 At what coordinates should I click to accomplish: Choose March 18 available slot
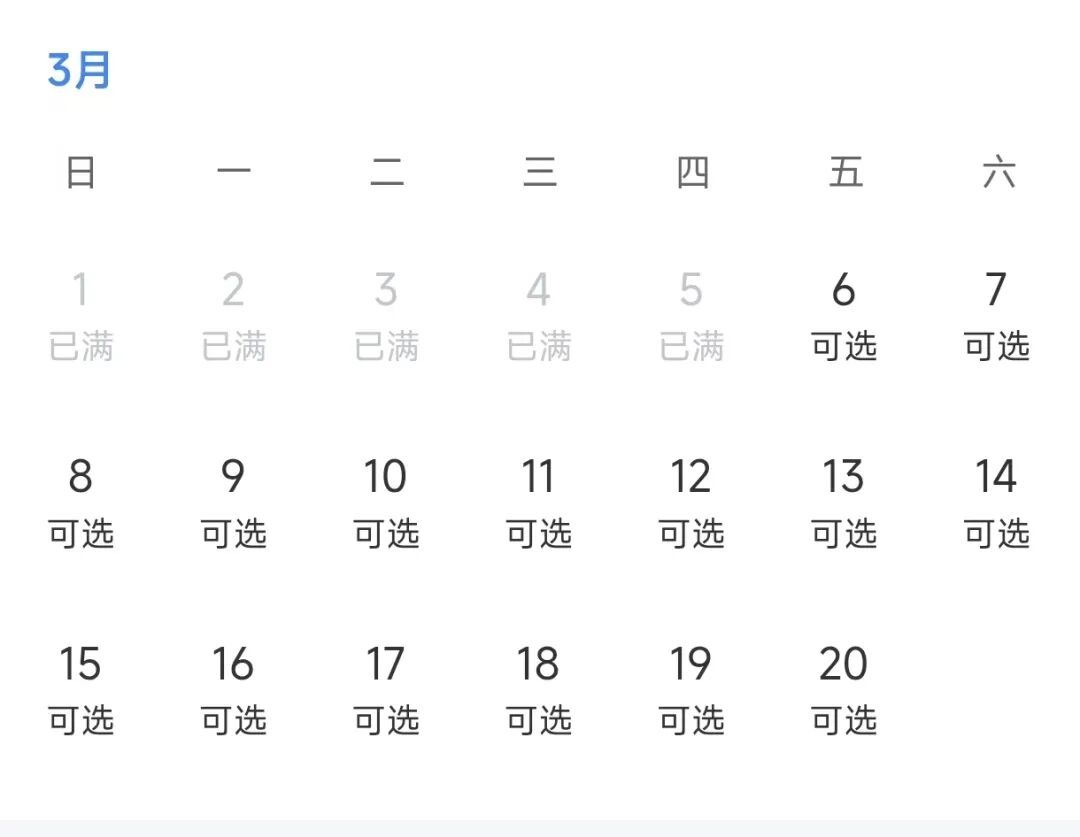click(539, 689)
